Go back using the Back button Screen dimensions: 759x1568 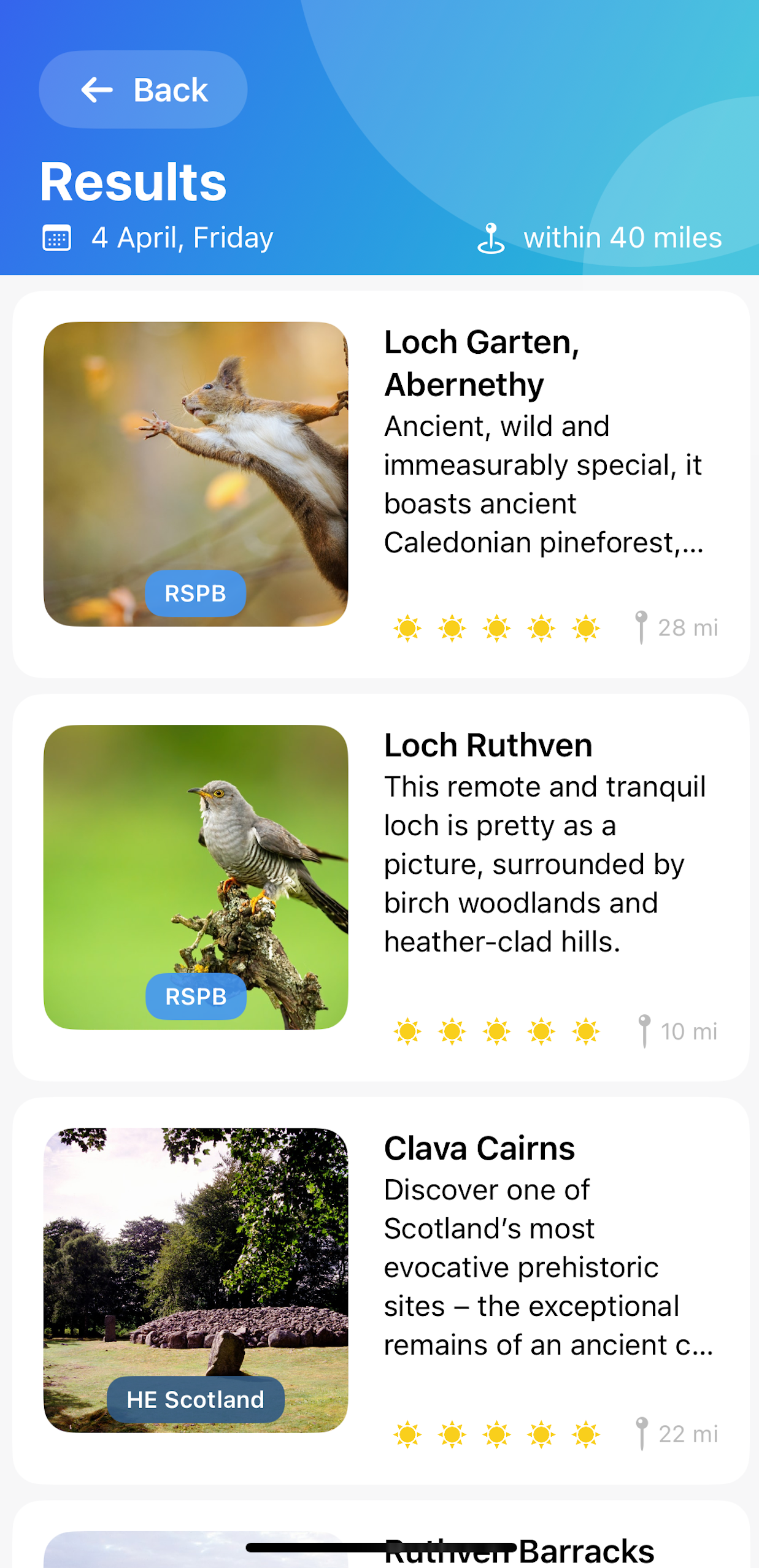143,90
